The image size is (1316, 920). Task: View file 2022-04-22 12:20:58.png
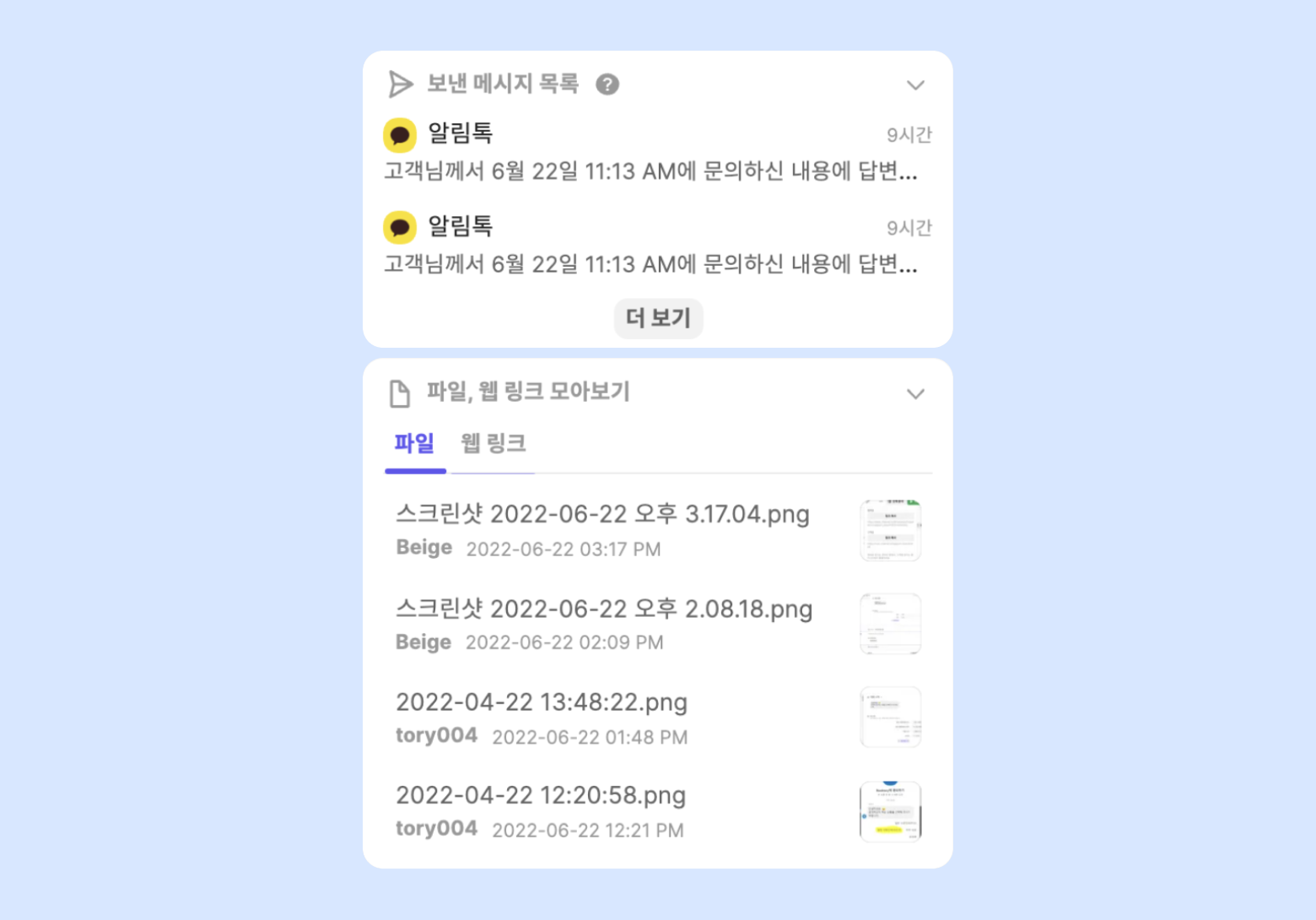[541, 795]
